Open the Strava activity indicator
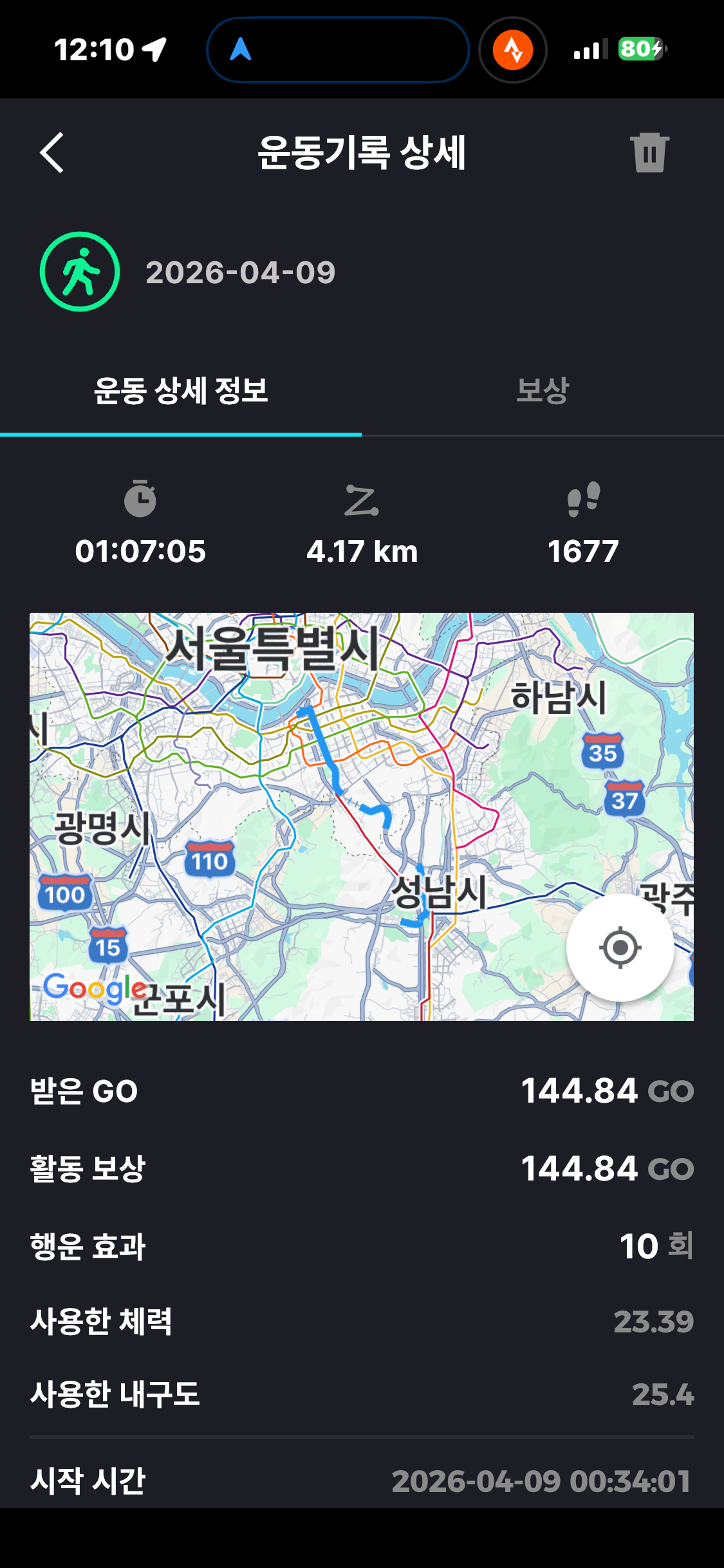 [x=512, y=50]
